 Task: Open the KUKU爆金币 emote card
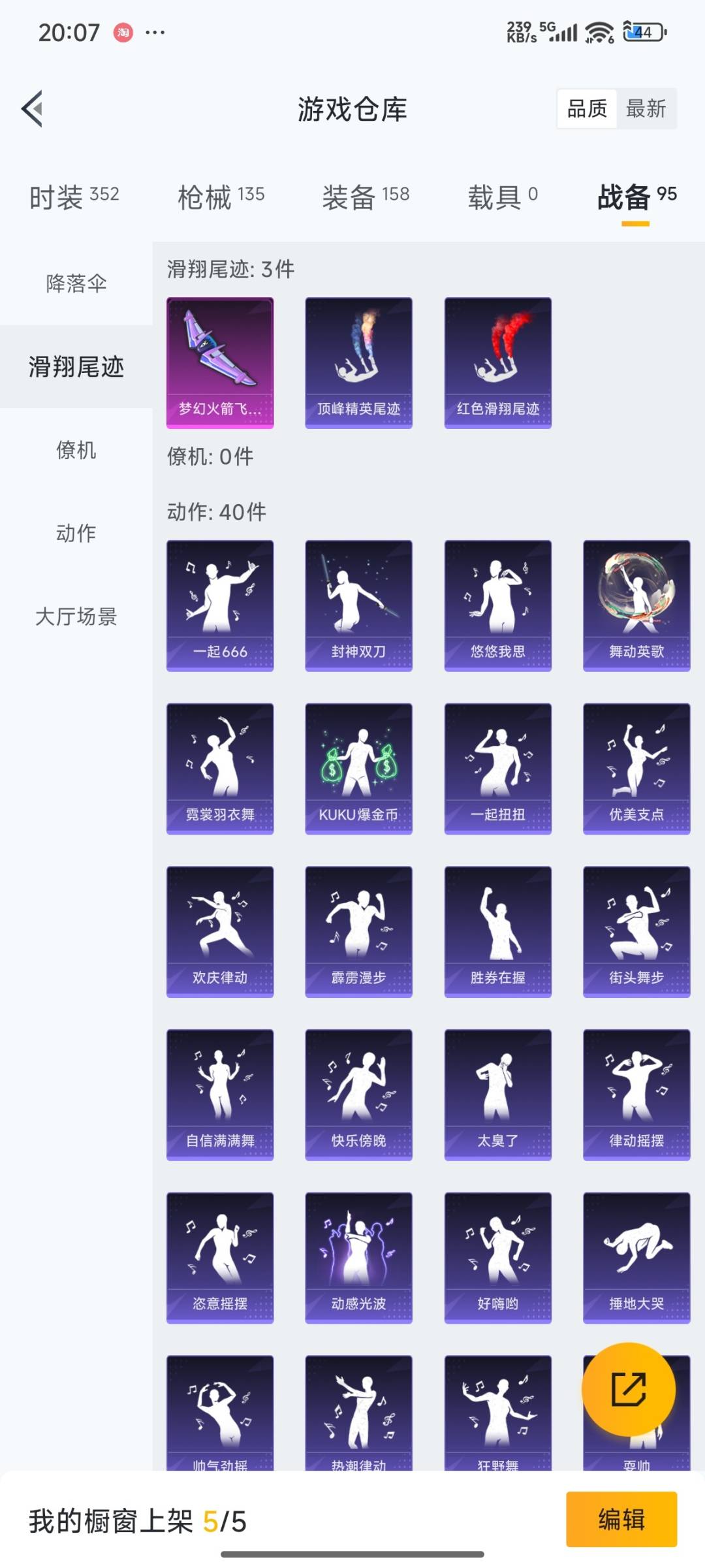tap(358, 769)
